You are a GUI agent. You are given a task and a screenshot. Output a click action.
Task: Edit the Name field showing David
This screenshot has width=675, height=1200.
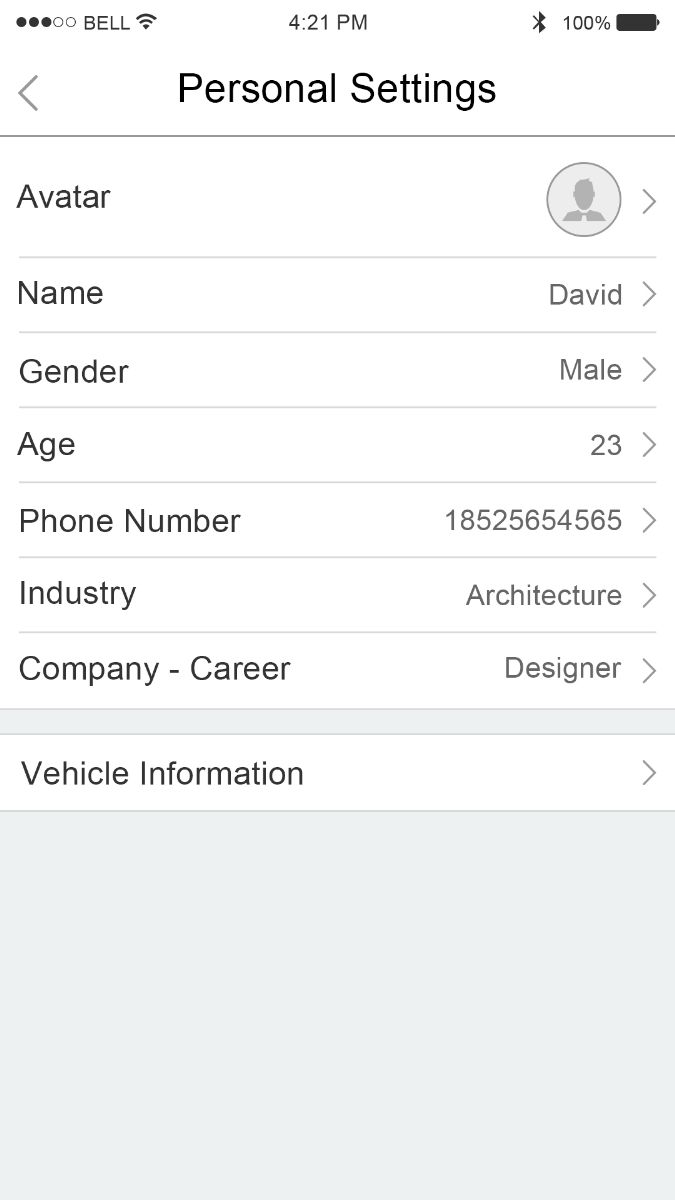337,294
